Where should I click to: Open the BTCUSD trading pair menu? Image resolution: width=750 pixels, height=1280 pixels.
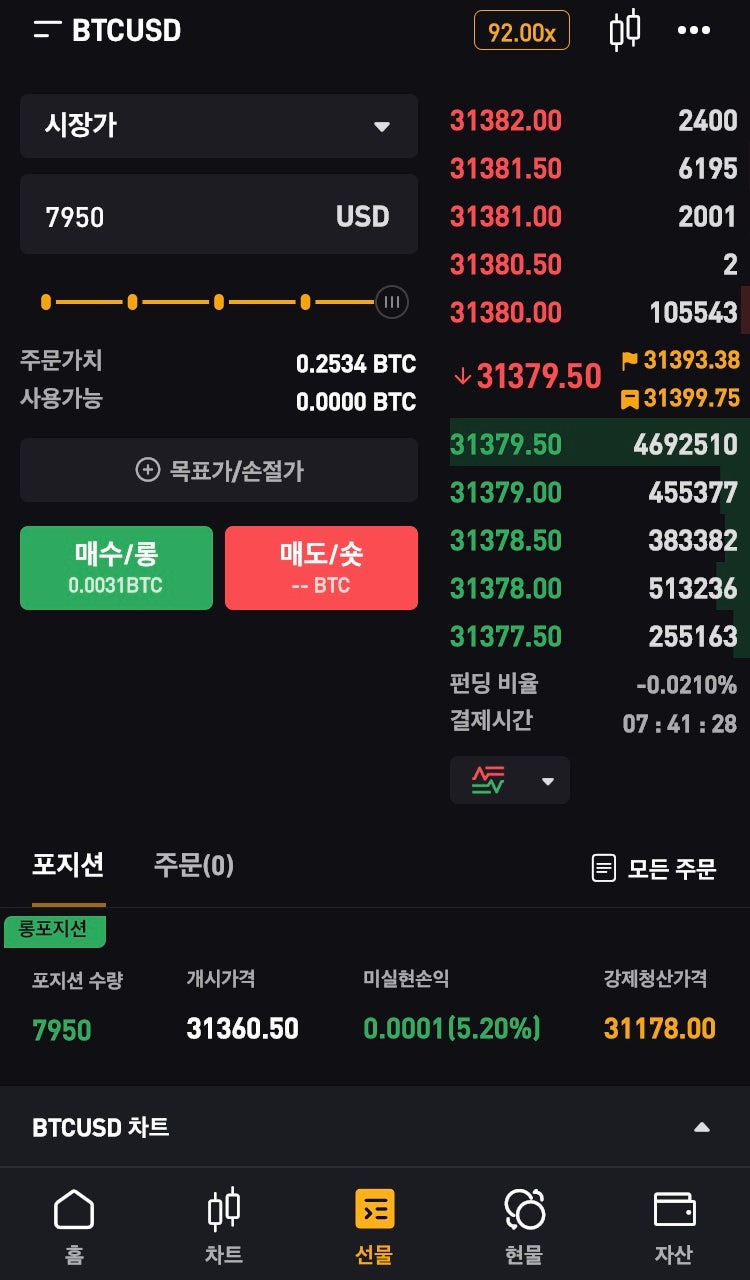coord(107,30)
